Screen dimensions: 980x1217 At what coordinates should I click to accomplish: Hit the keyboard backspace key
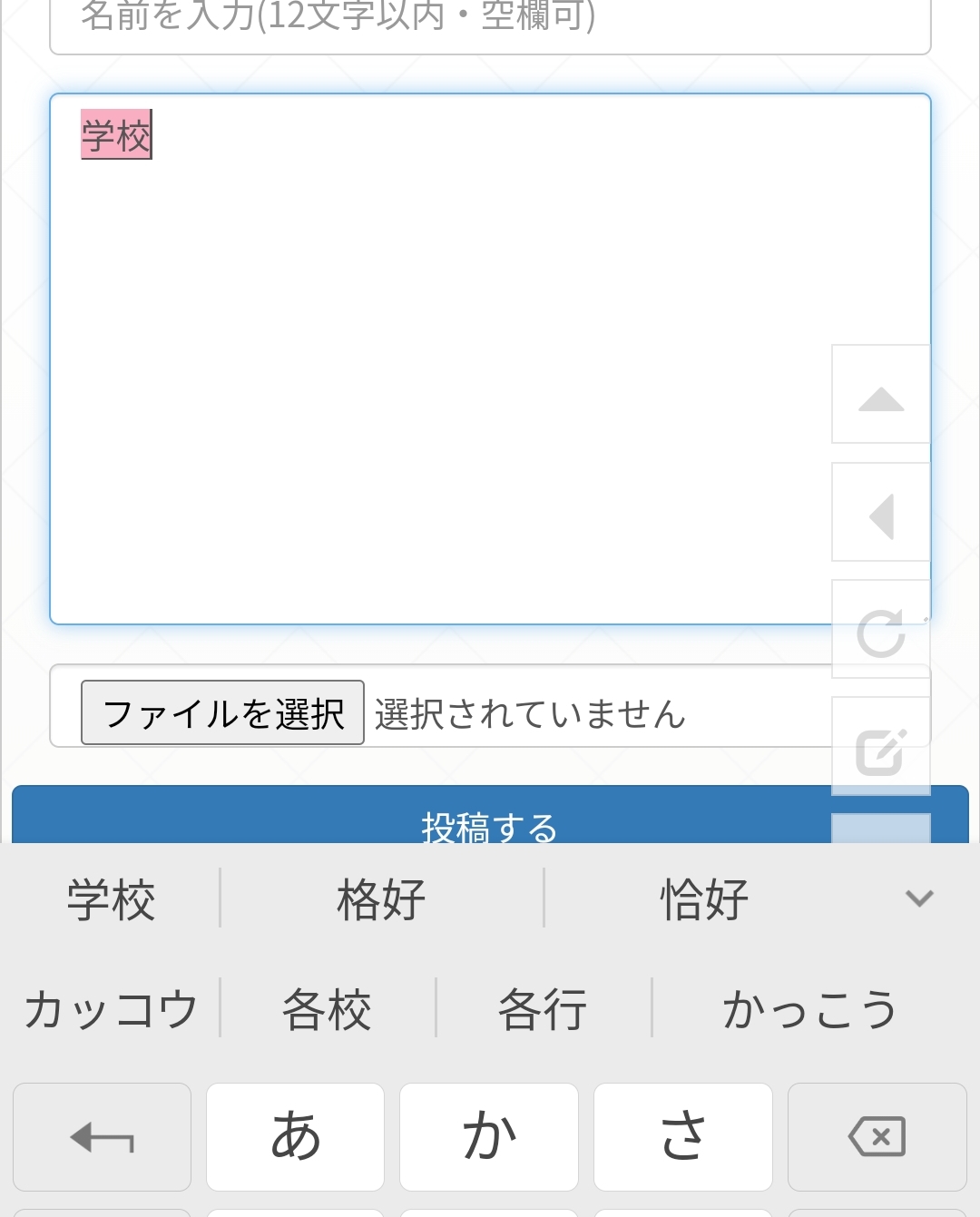click(877, 1136)
